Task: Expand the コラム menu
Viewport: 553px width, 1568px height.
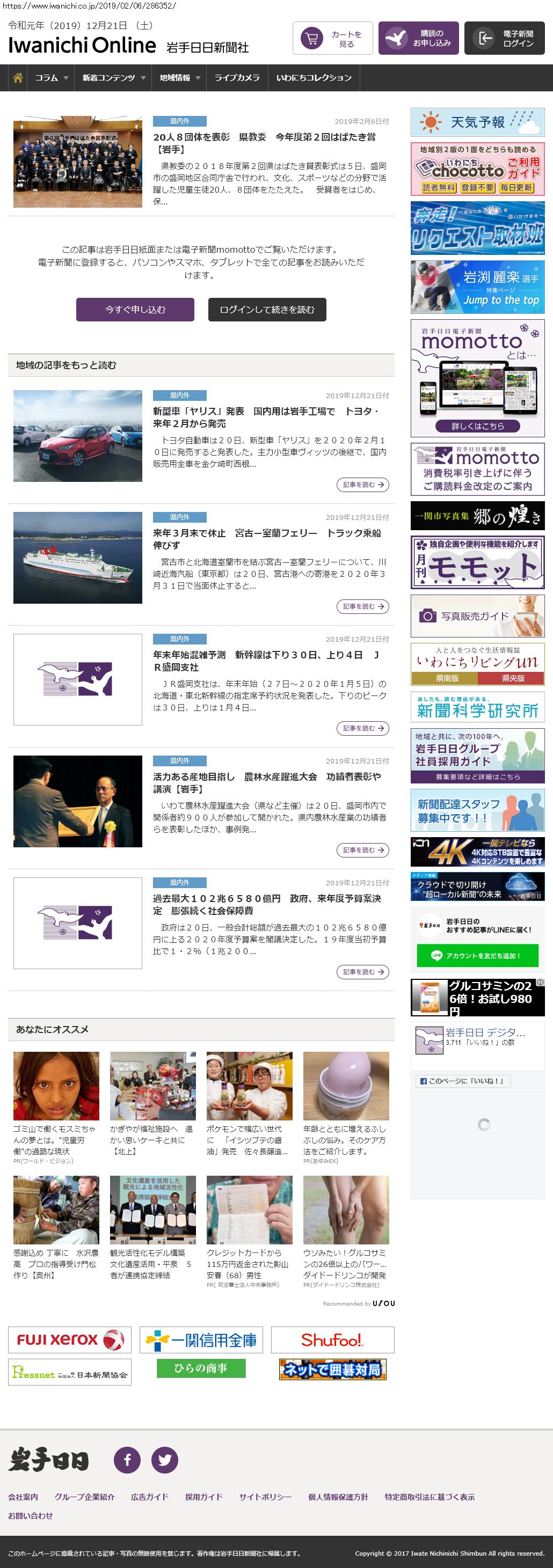Action: coord(51,78)
